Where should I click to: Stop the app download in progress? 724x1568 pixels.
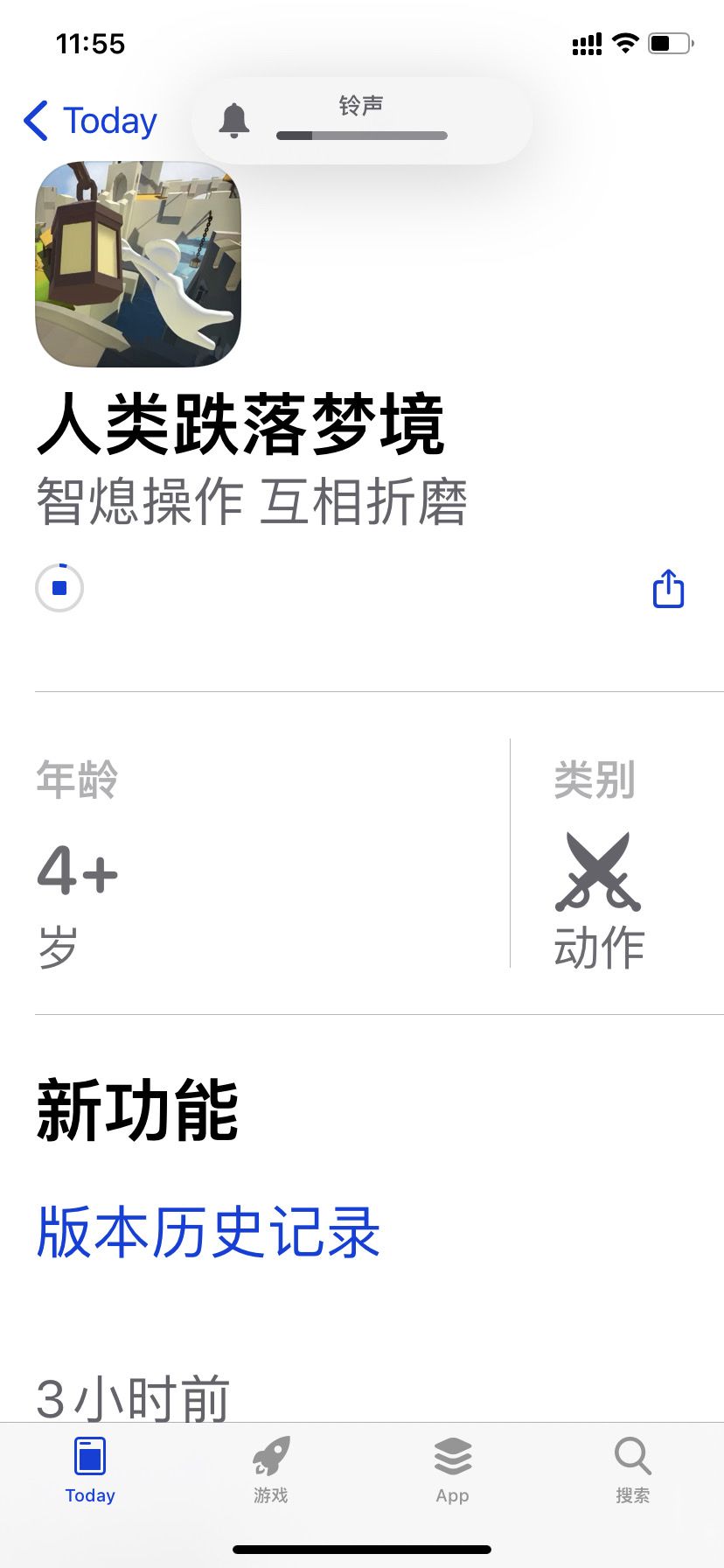(59, 588)
